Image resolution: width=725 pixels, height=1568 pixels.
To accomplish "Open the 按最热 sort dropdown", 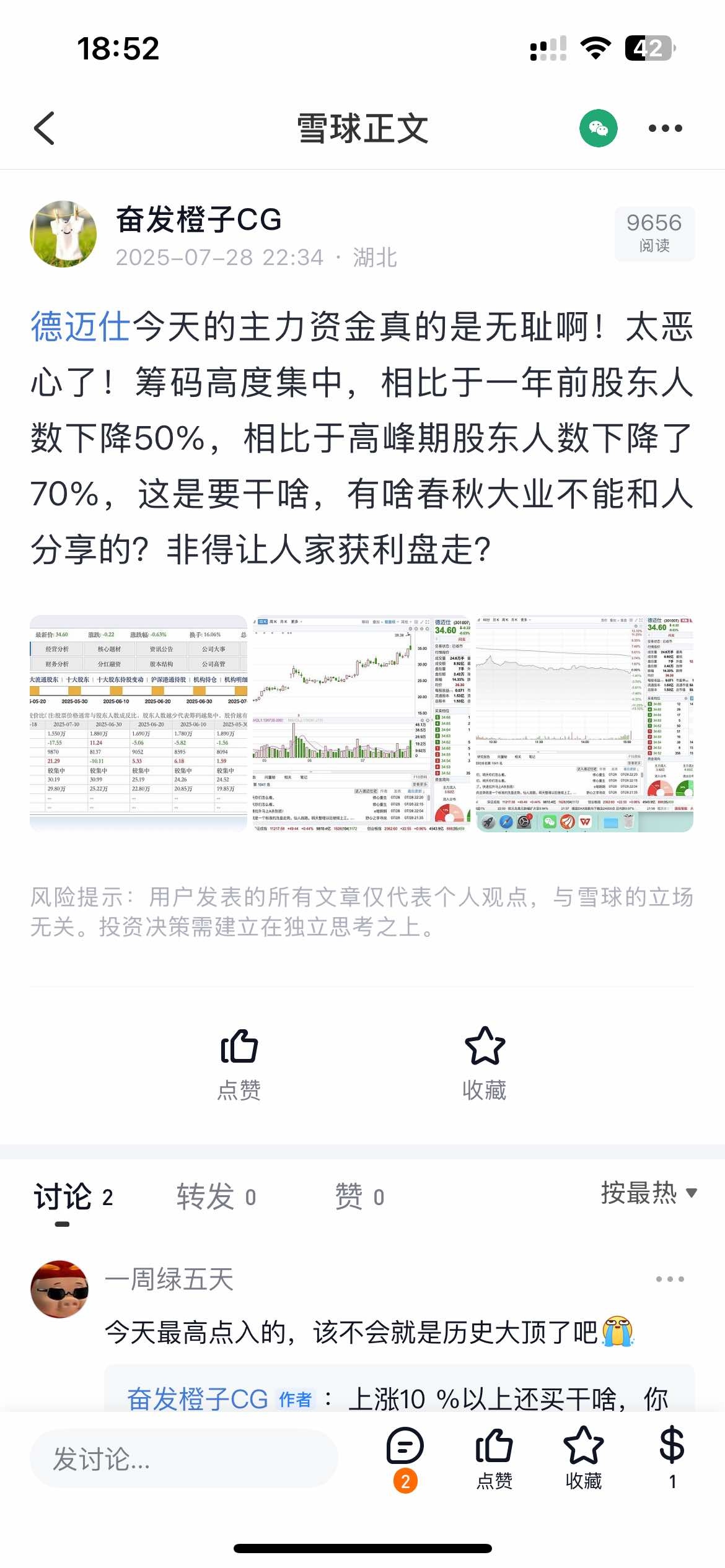I will (x=644, y=1194).
